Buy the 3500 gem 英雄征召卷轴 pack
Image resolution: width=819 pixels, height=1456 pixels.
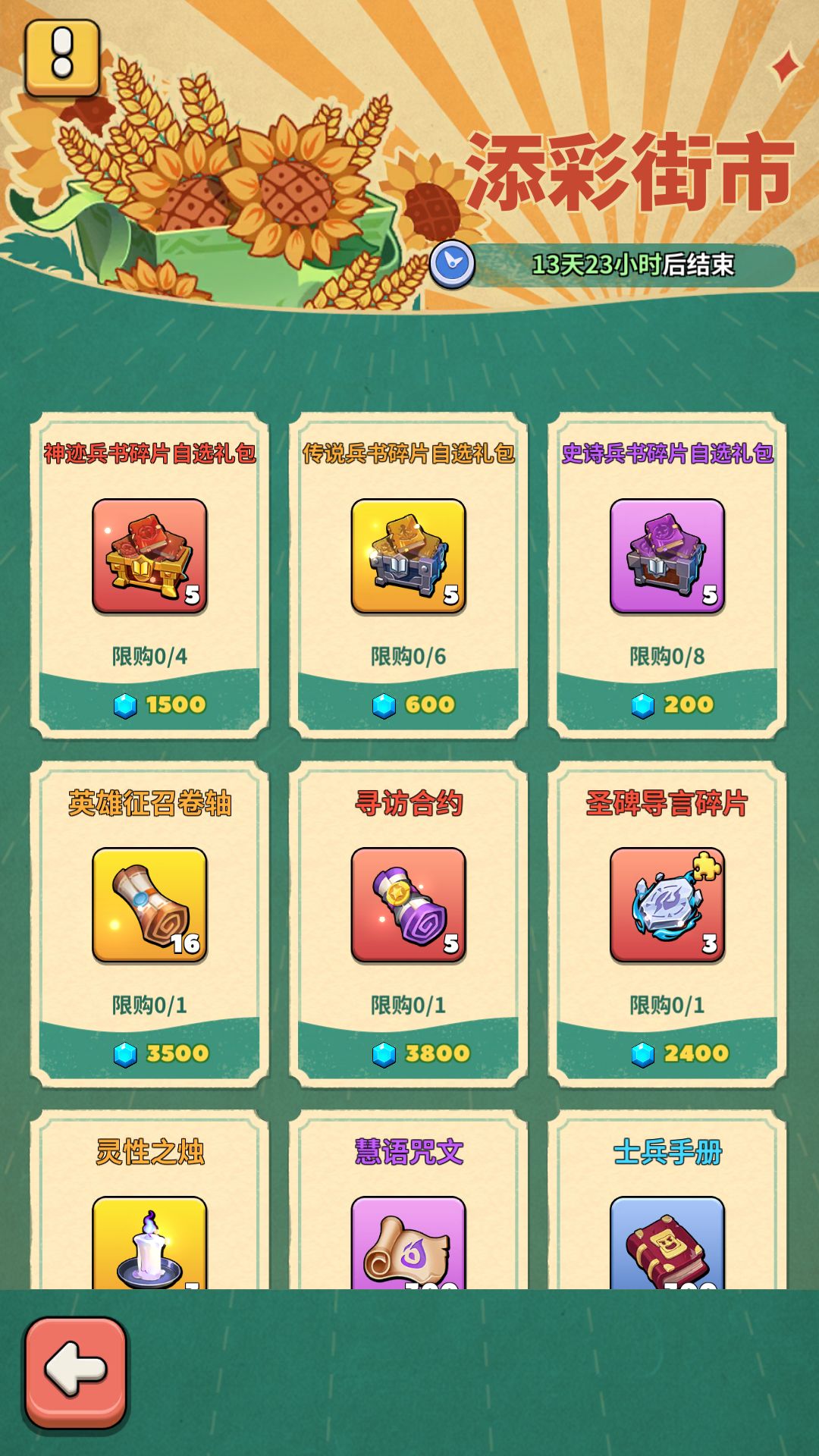(x=164, y=1053)
